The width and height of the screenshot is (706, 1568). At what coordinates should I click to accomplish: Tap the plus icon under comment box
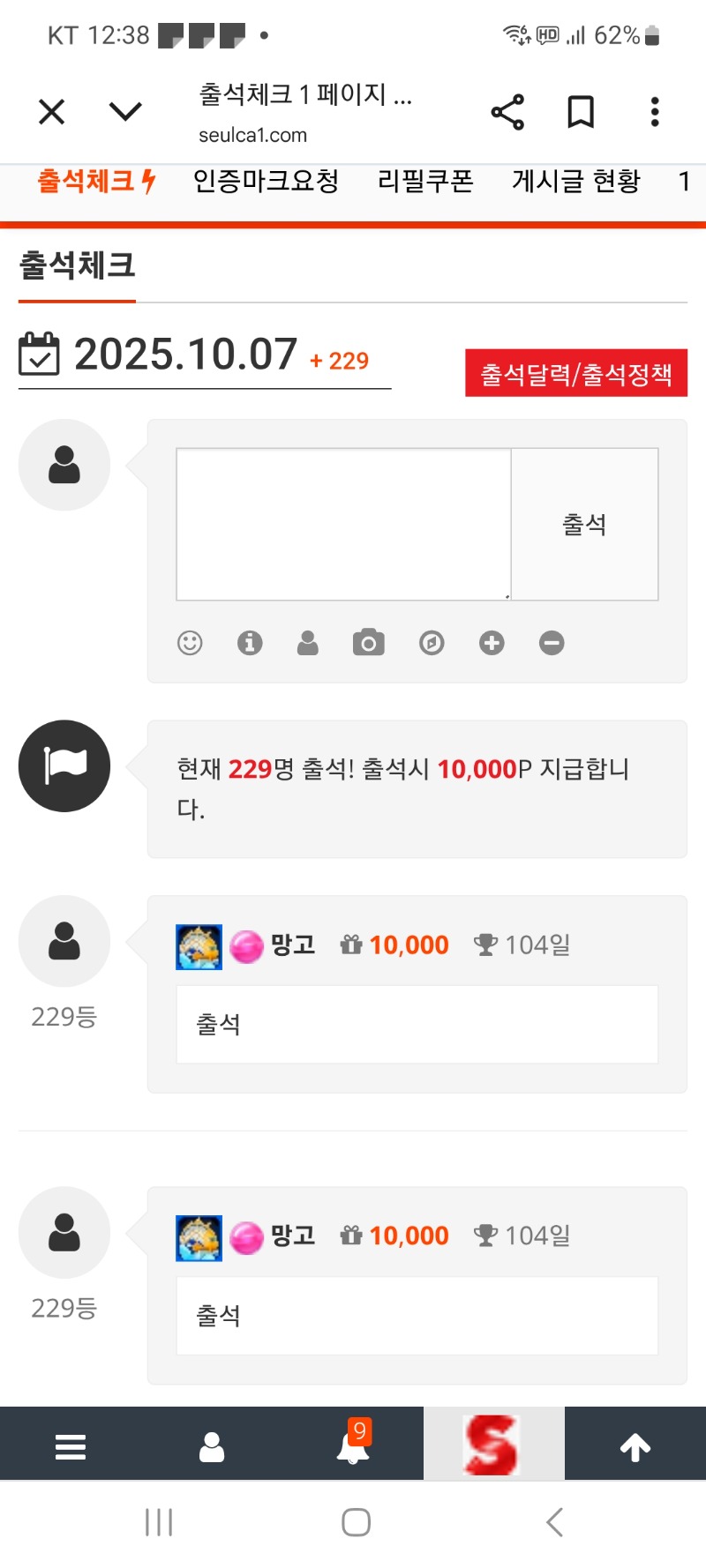(x=492, y=643)
